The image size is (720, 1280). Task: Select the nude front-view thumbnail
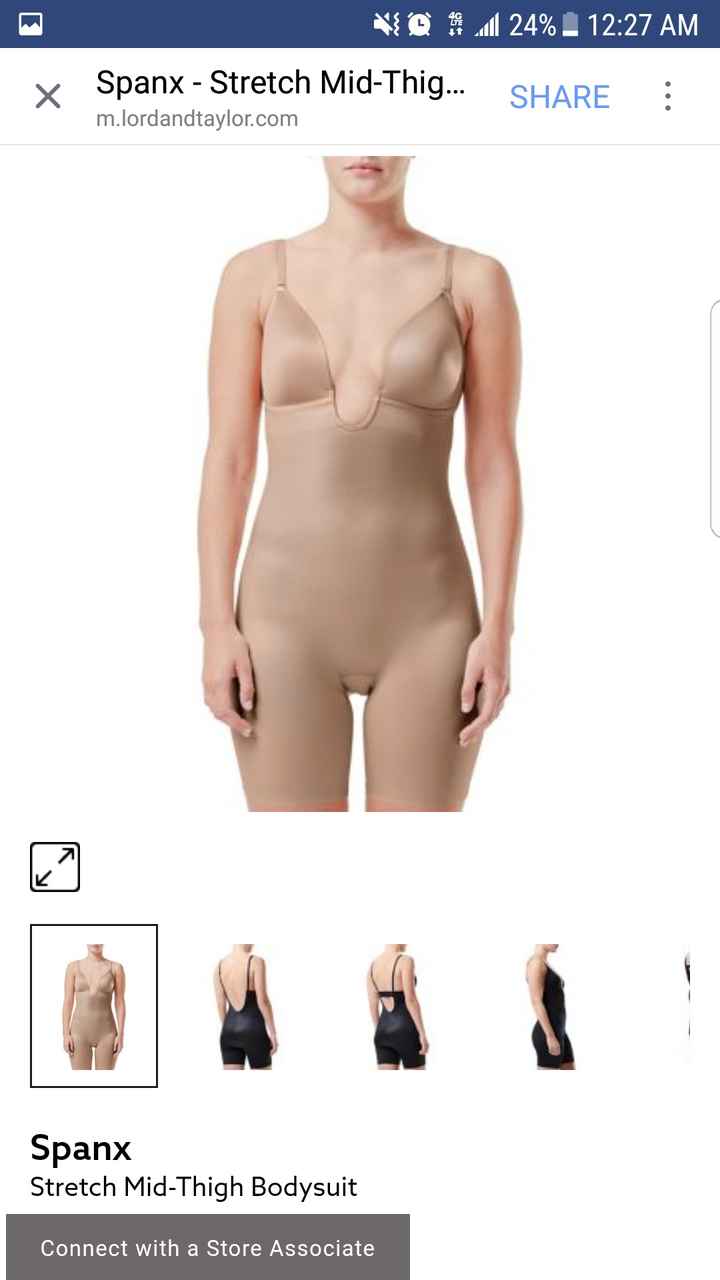coord(94,1006)
